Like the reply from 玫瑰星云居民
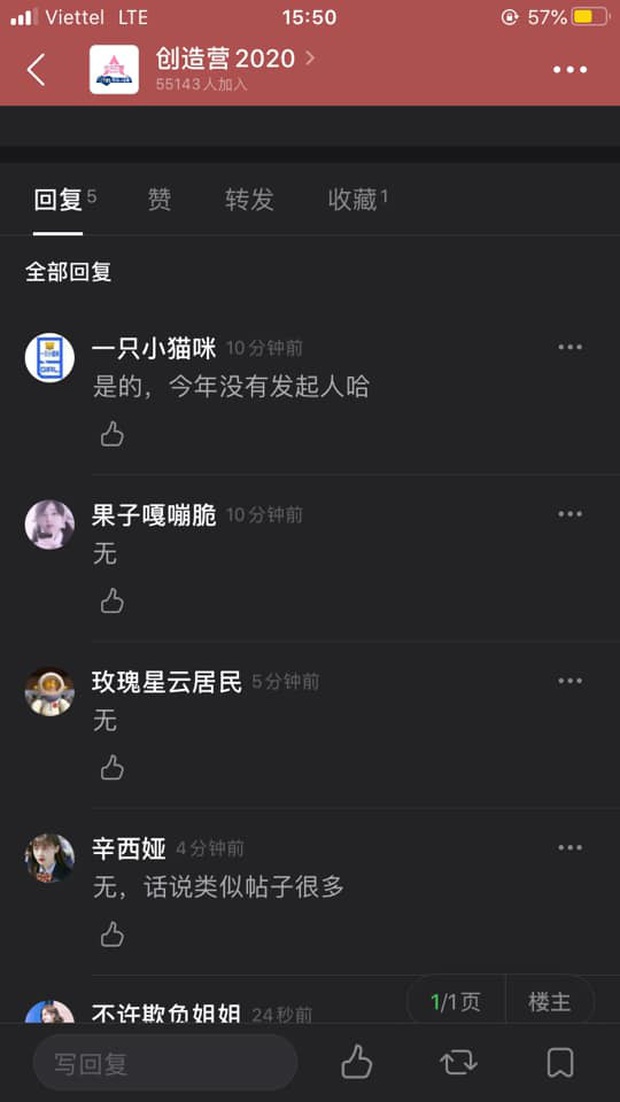Viewport: 620px width, 1102px height. coord(112,768)
